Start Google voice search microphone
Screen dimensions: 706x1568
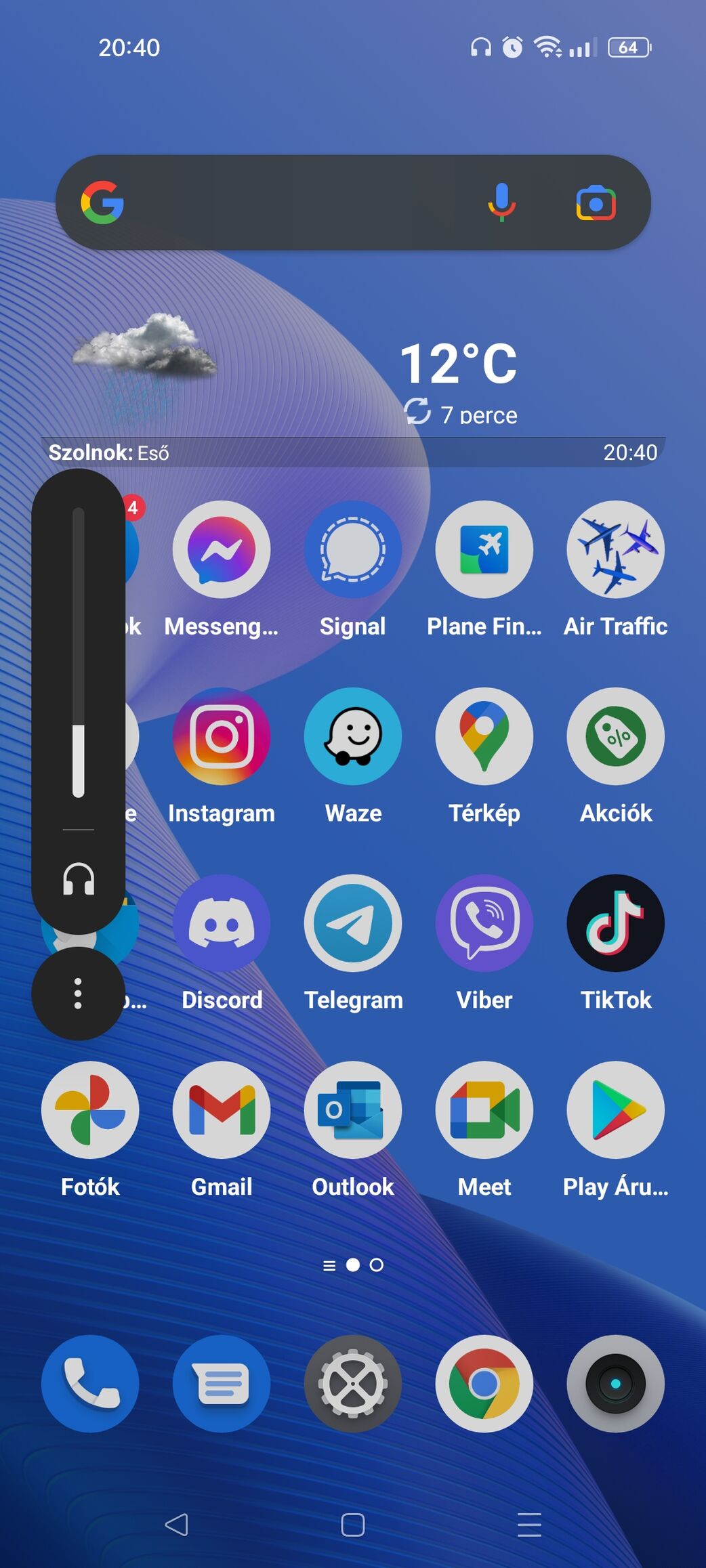[501, 203]
